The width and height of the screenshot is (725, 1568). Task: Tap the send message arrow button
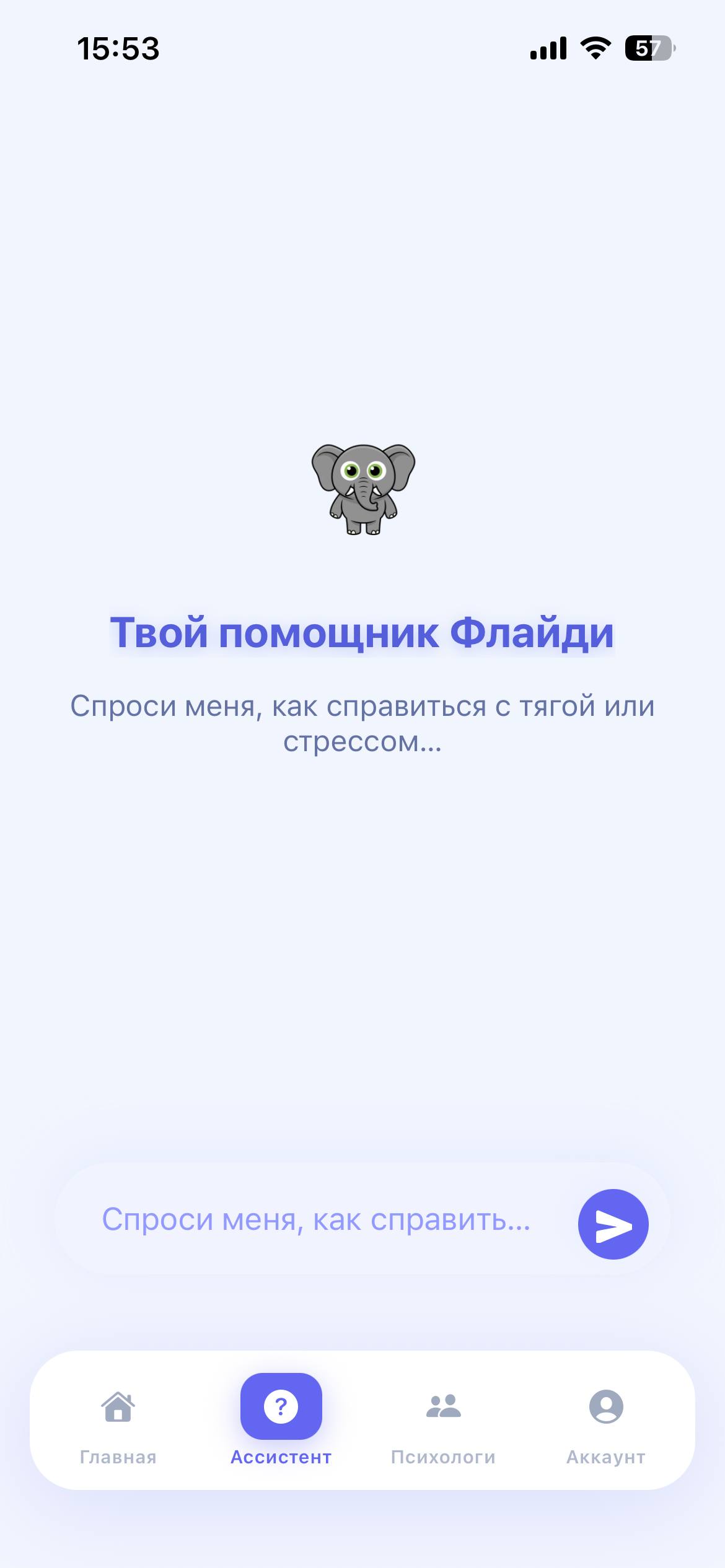click(x=613, y=1224)
